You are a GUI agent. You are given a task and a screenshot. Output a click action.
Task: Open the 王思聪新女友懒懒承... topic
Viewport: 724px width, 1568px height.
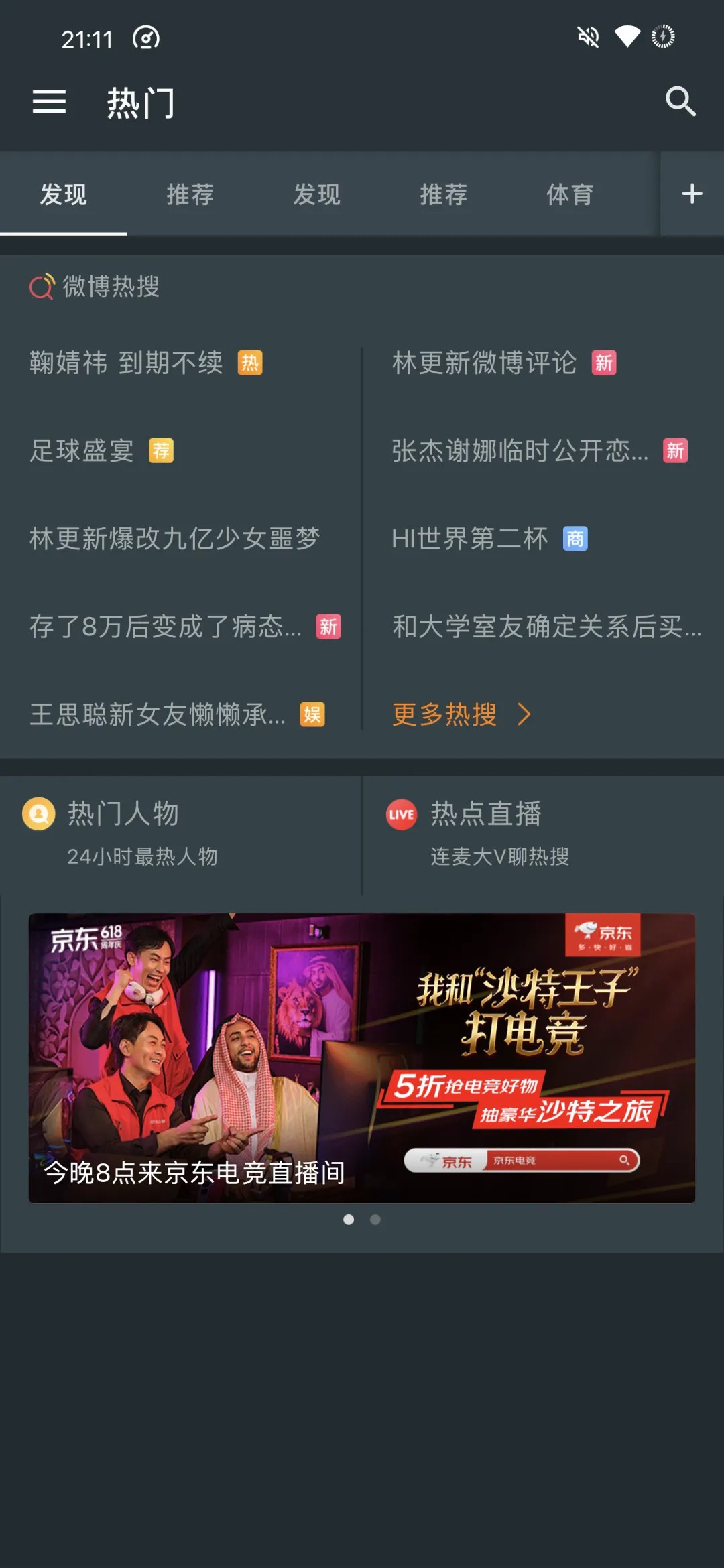point(158,714)
